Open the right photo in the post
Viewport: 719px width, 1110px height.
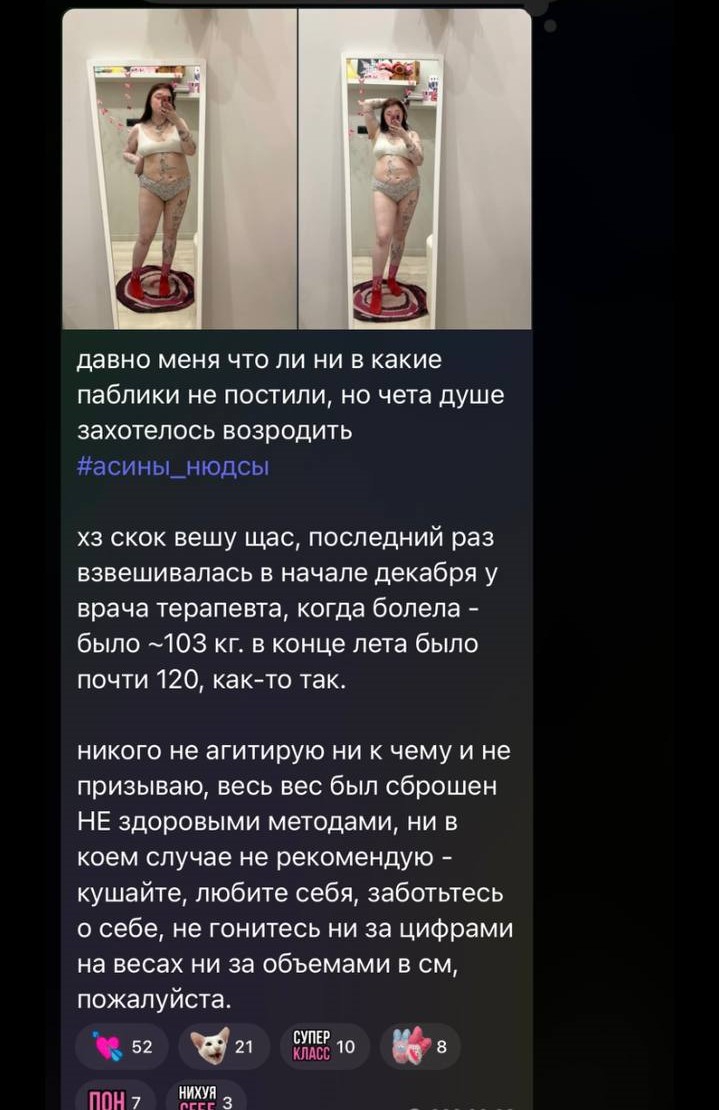(x=415, y=169)
